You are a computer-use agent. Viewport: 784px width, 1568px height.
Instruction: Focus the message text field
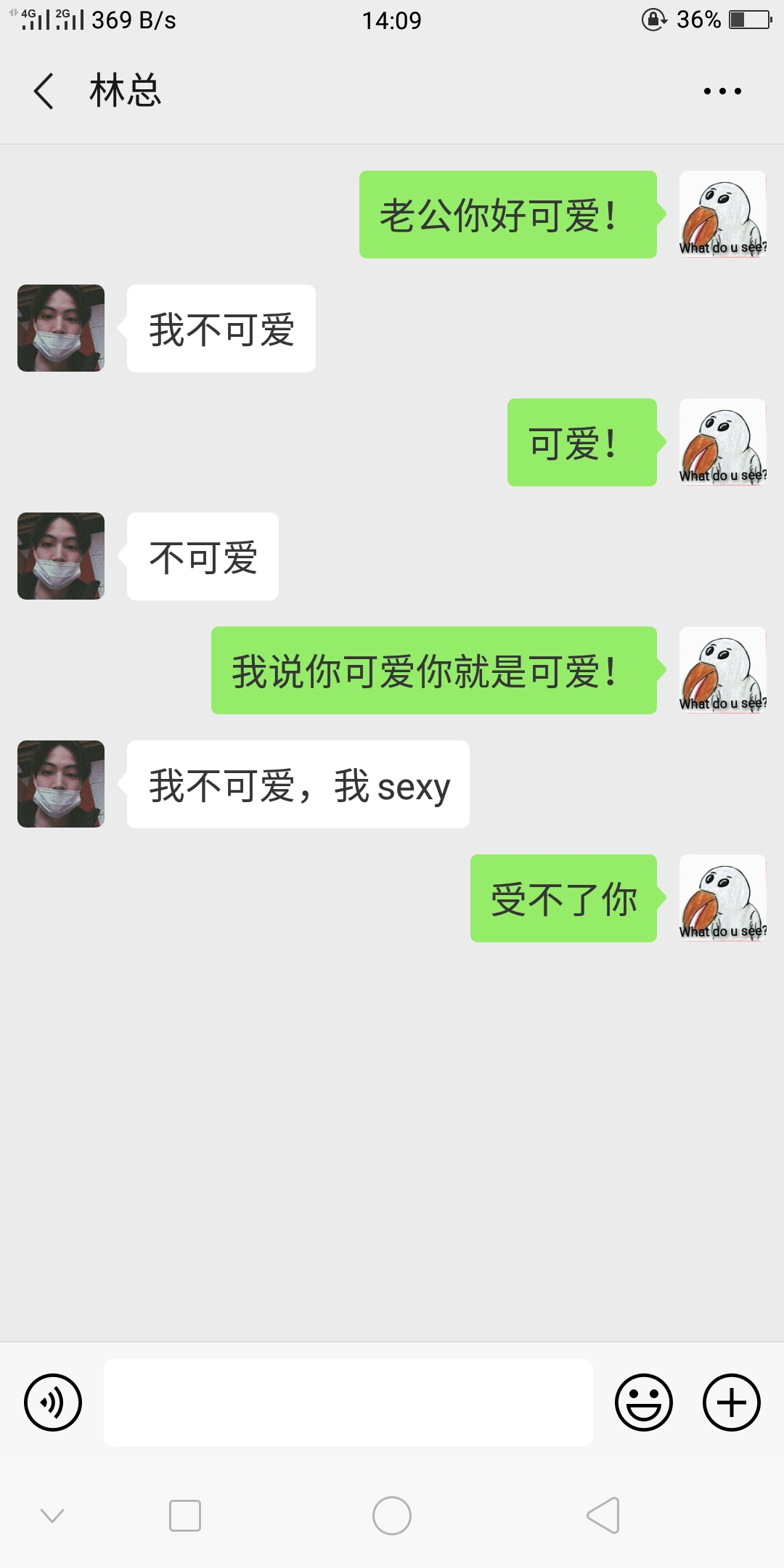tap(348, 1402)
